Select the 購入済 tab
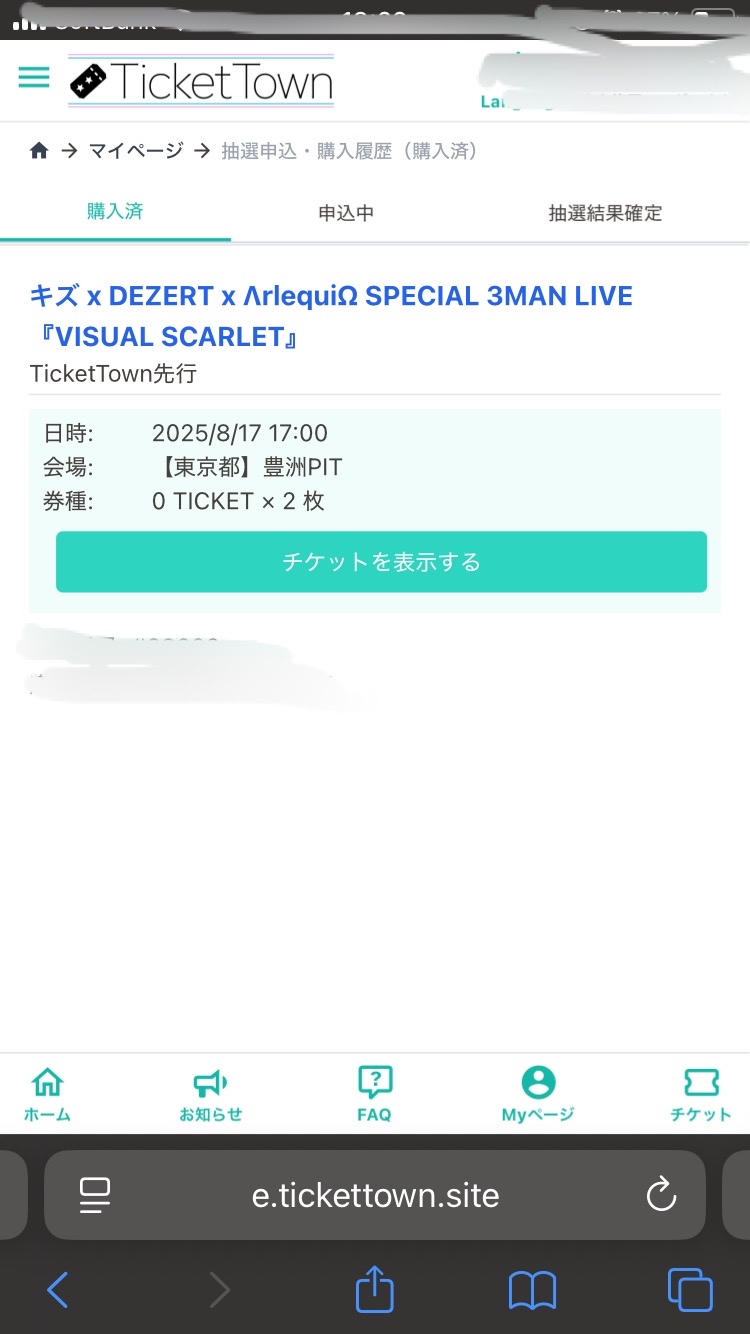The width and height of the screenshot is (750, 1334). point(115,211)
